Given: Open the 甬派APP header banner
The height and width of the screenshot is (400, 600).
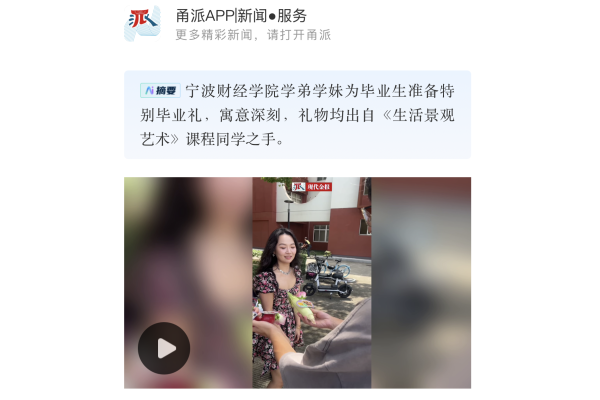Looking at the screenshot, I should 242,23.
